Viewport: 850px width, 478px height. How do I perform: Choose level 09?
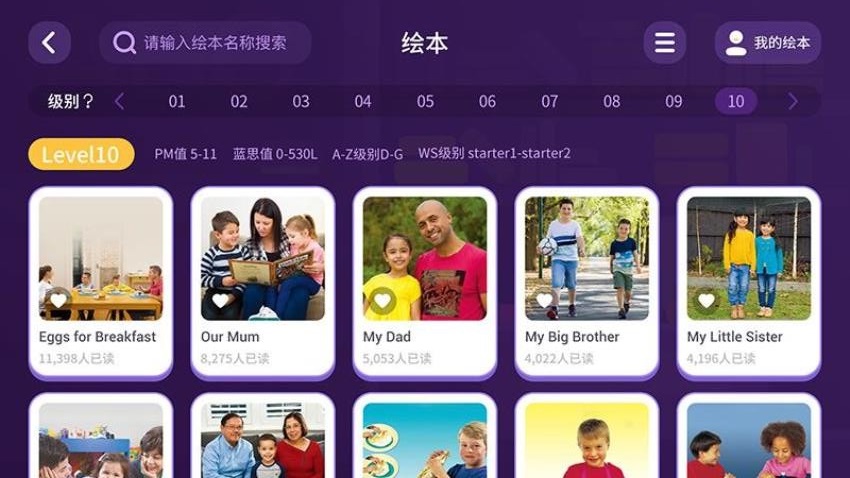674,101
